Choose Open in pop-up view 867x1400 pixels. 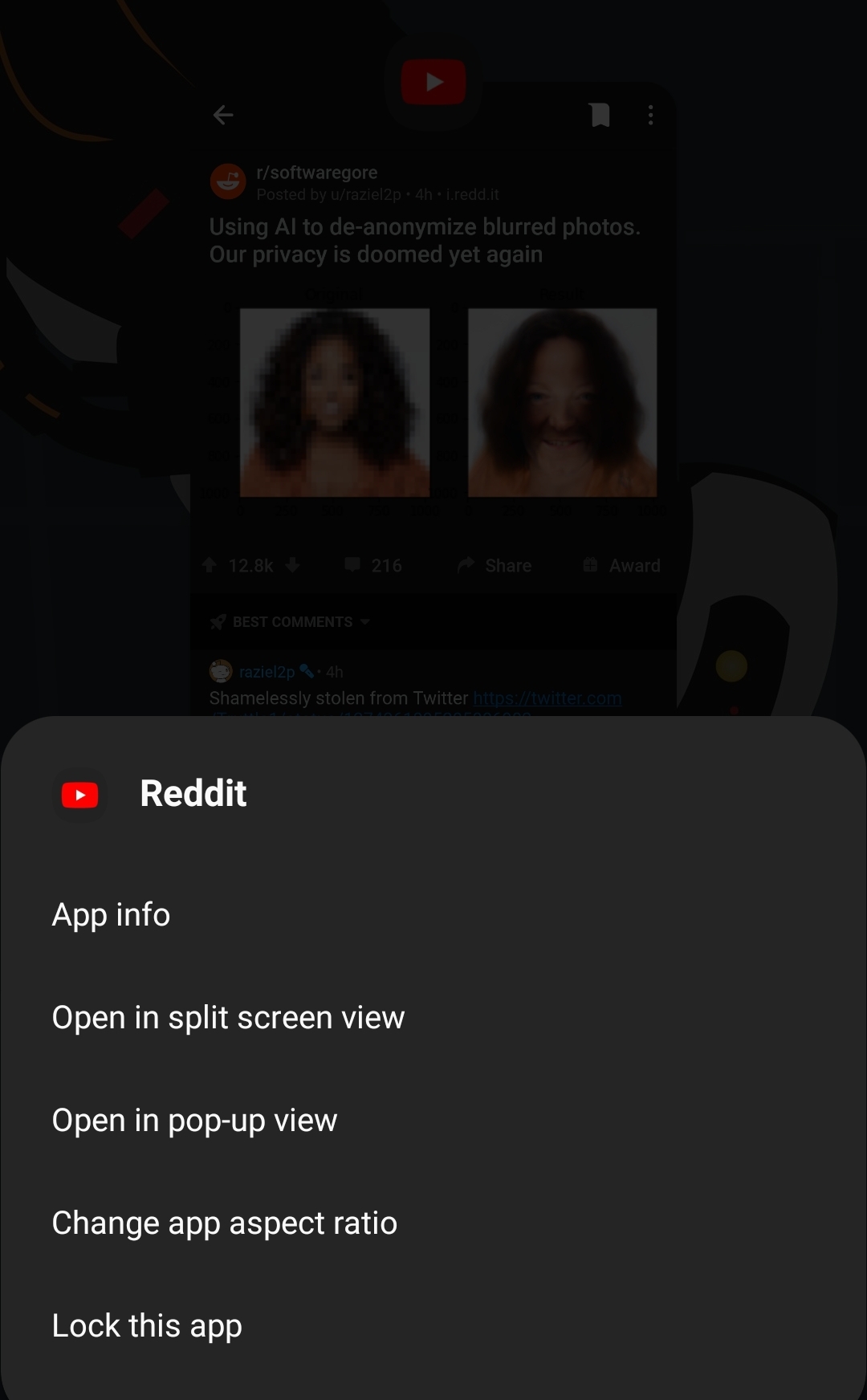pyautogui.click(x=193, y=1120)
